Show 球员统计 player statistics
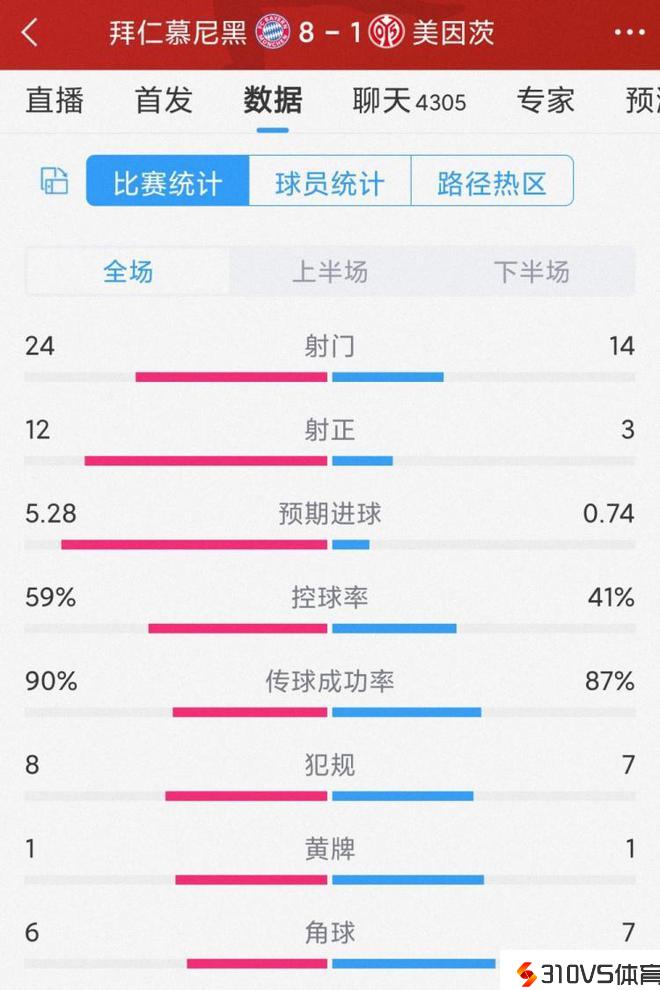This screenshot has height=990, width=660. (x=329, y=181)
